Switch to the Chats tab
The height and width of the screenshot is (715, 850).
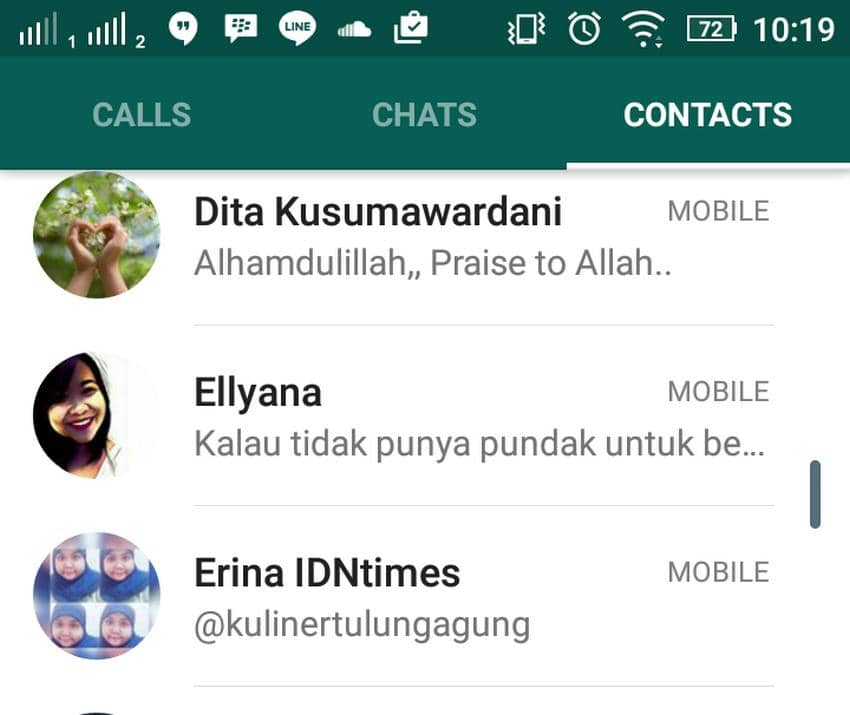click(x=424, y=115)
